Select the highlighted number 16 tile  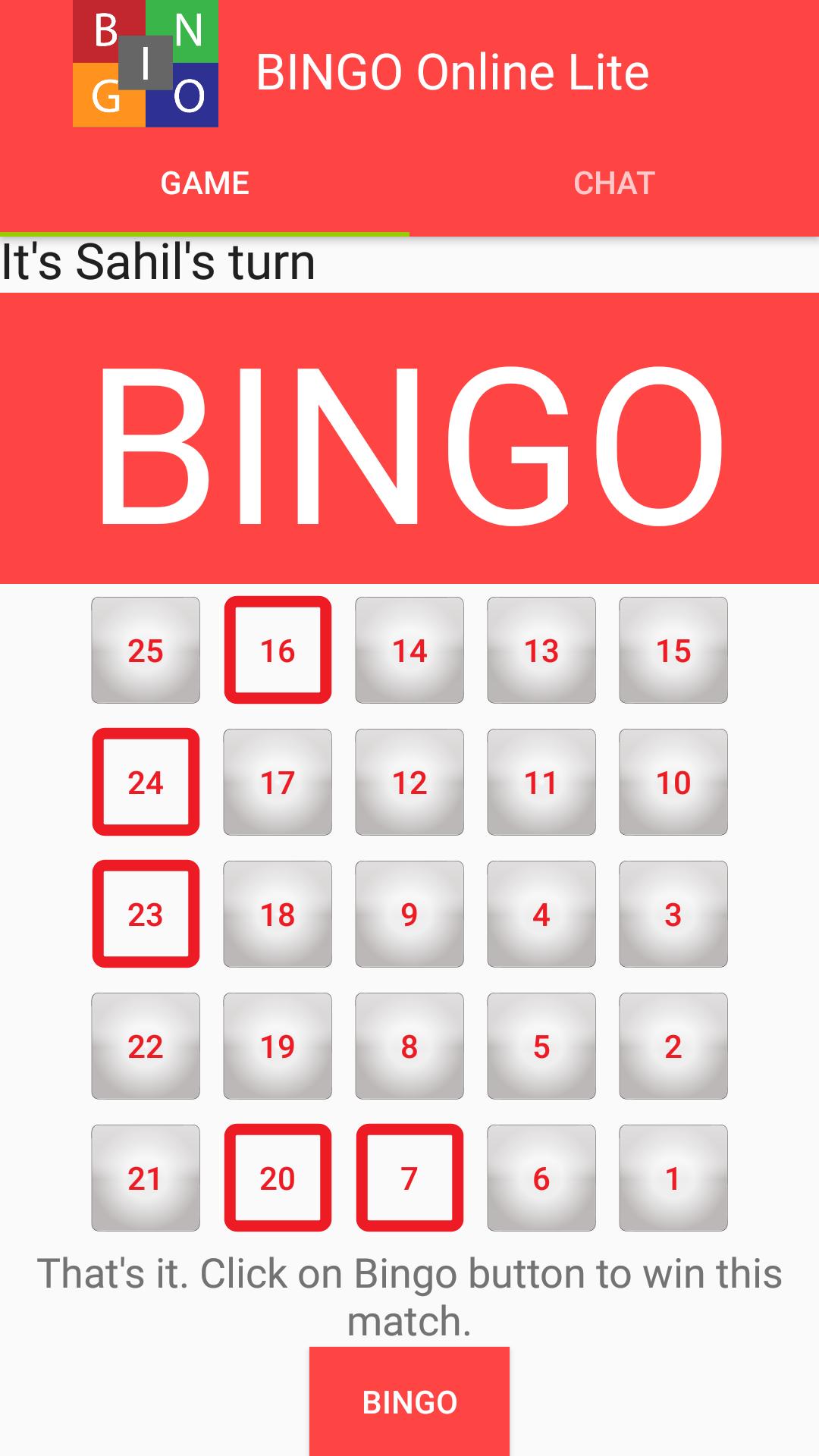[278, 651]
